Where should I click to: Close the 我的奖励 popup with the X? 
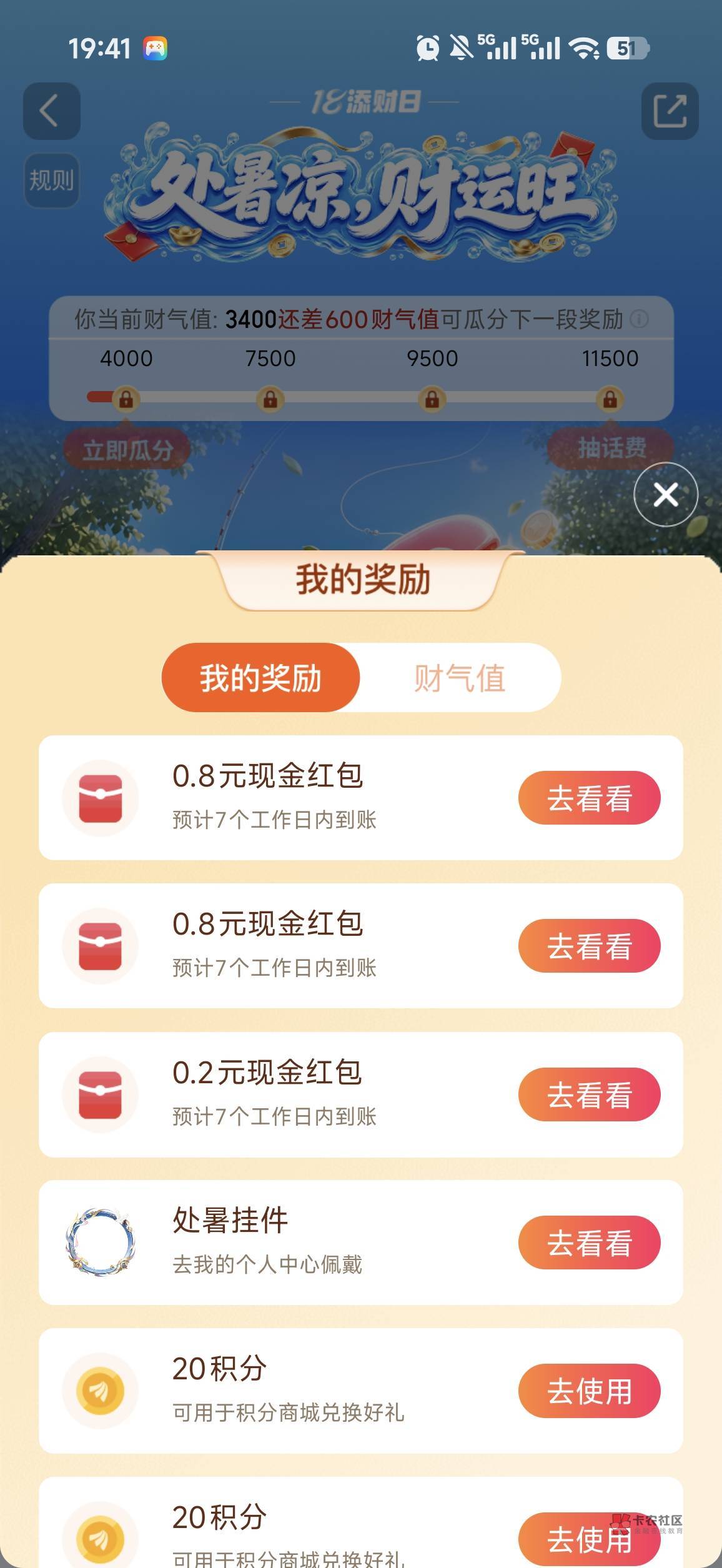tap(666, 494)
